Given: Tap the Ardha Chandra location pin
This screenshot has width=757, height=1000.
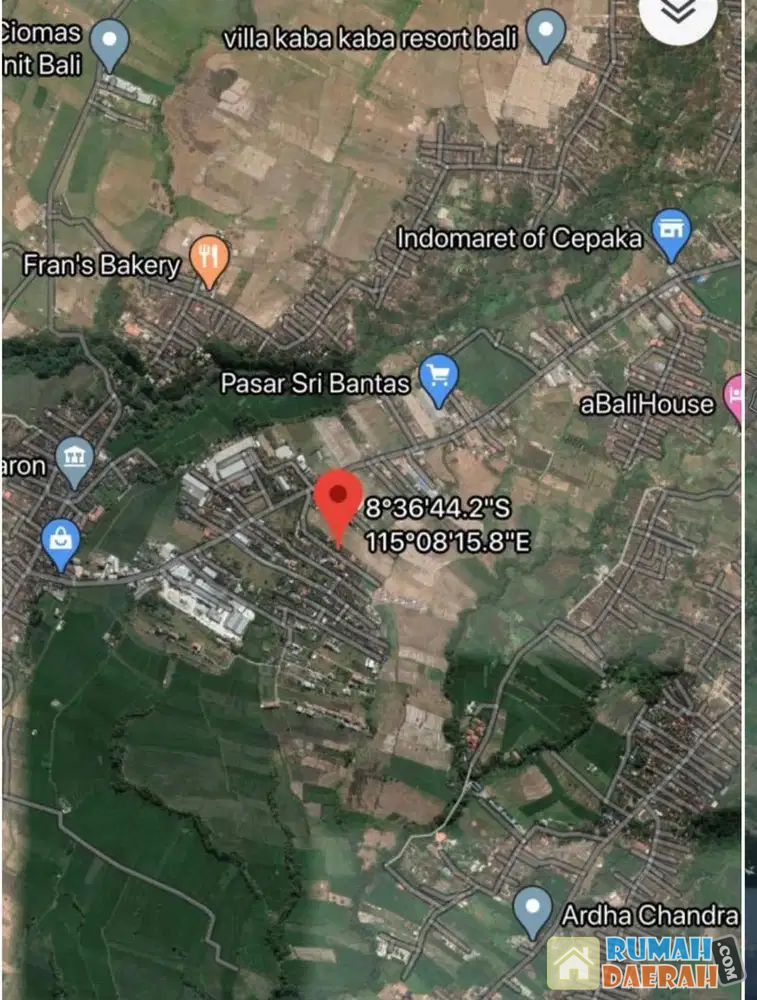Looking at the screenshot, I should tap(533, 909).
